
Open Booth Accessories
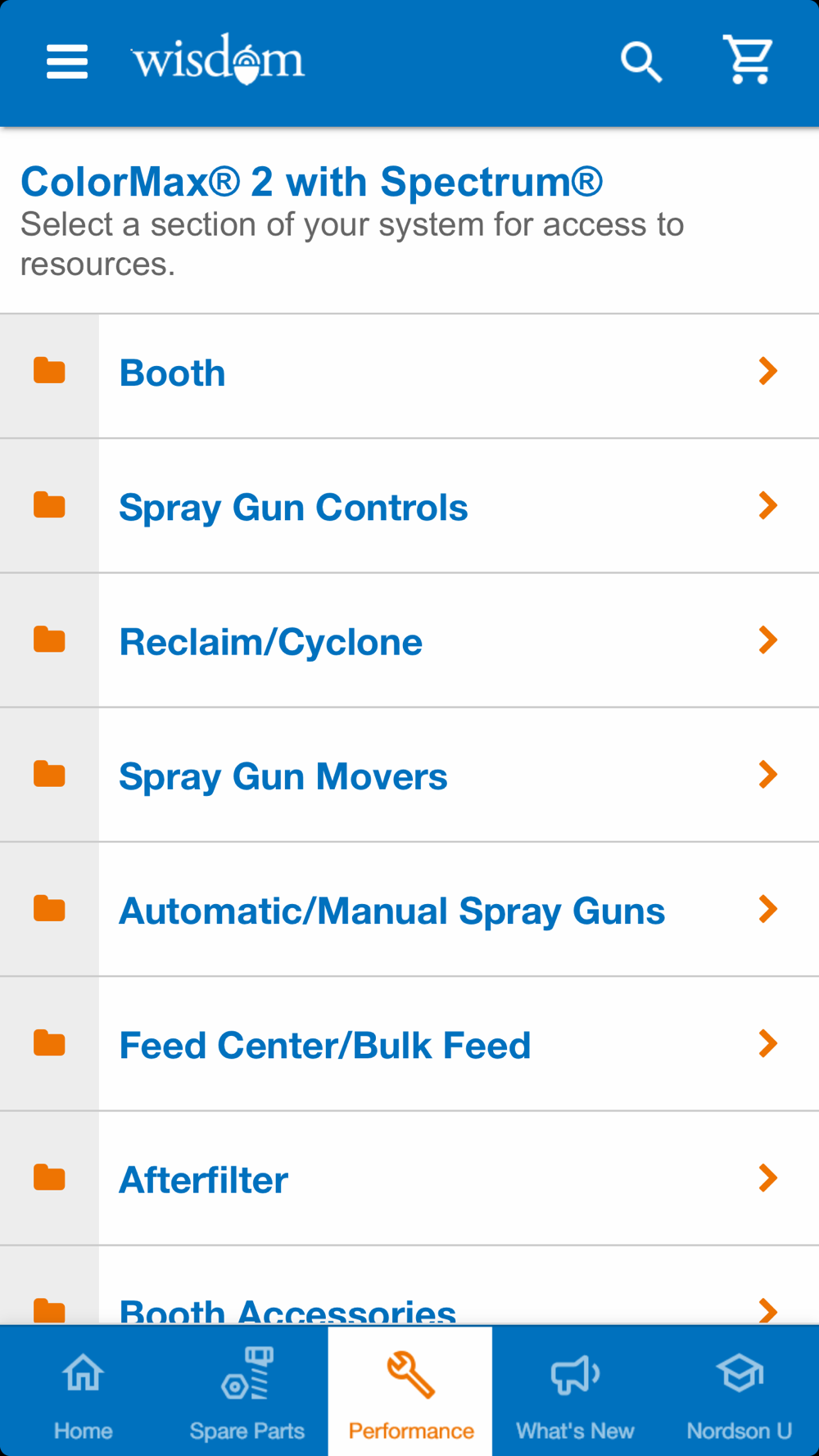click(x=409, y=1286)
